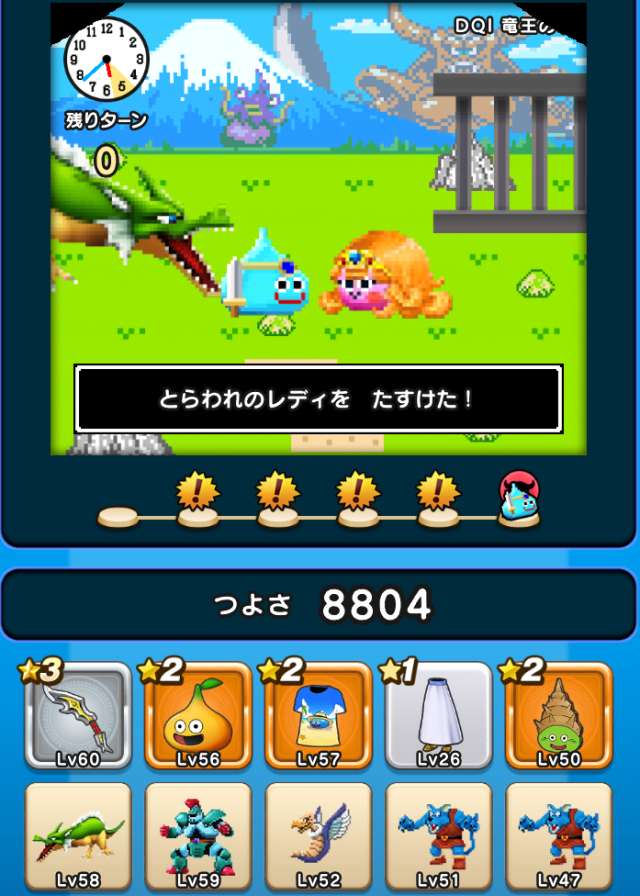Tap the Lv26 white skirt item
Image resolution: width=640 pixels, height=896 pixels.
(x=438, y=714)
